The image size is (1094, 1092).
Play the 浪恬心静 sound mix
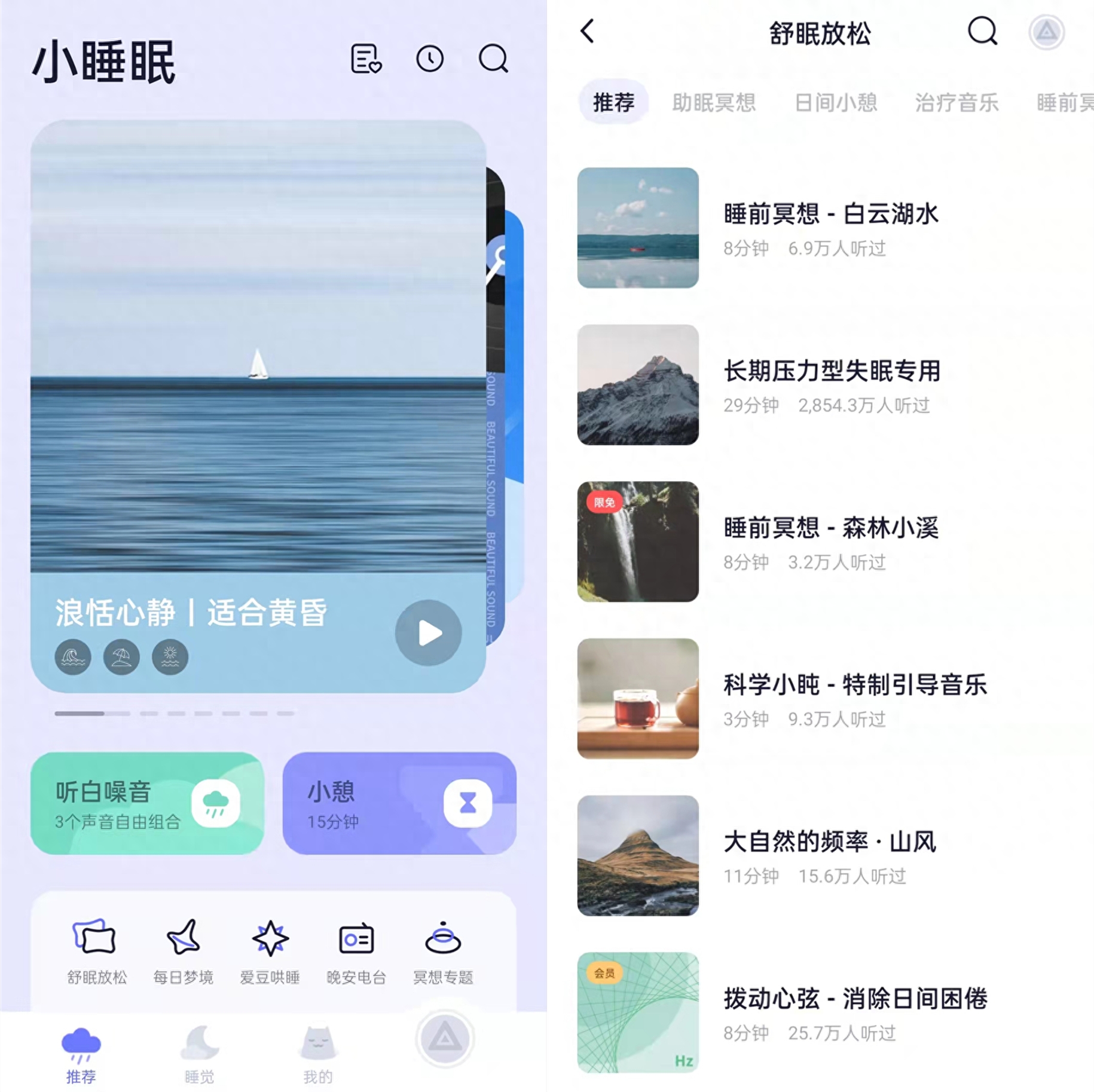(428, 633)
